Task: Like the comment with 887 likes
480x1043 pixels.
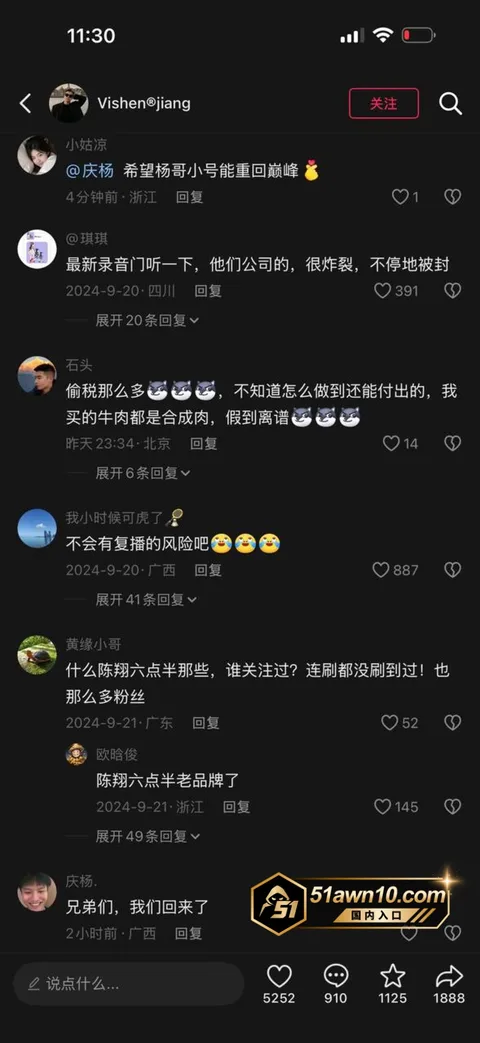Action: [381, 570]
